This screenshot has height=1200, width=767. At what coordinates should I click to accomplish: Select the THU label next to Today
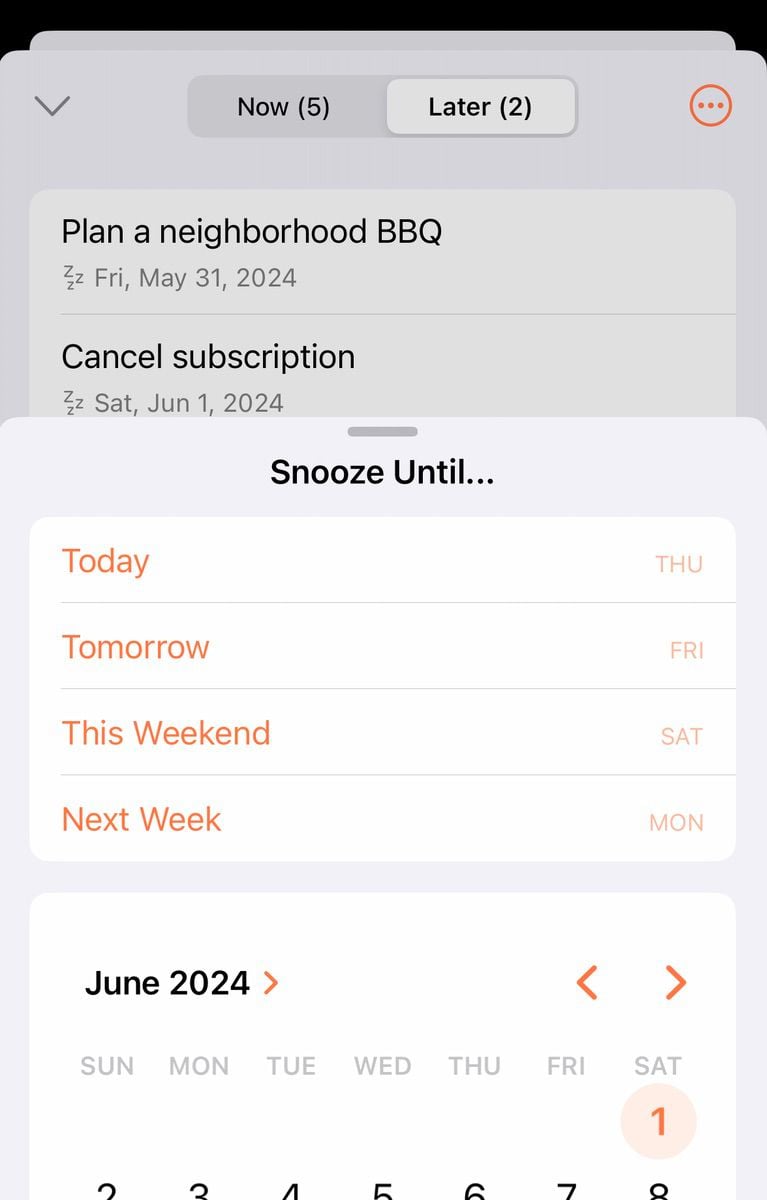coord(679,564)
